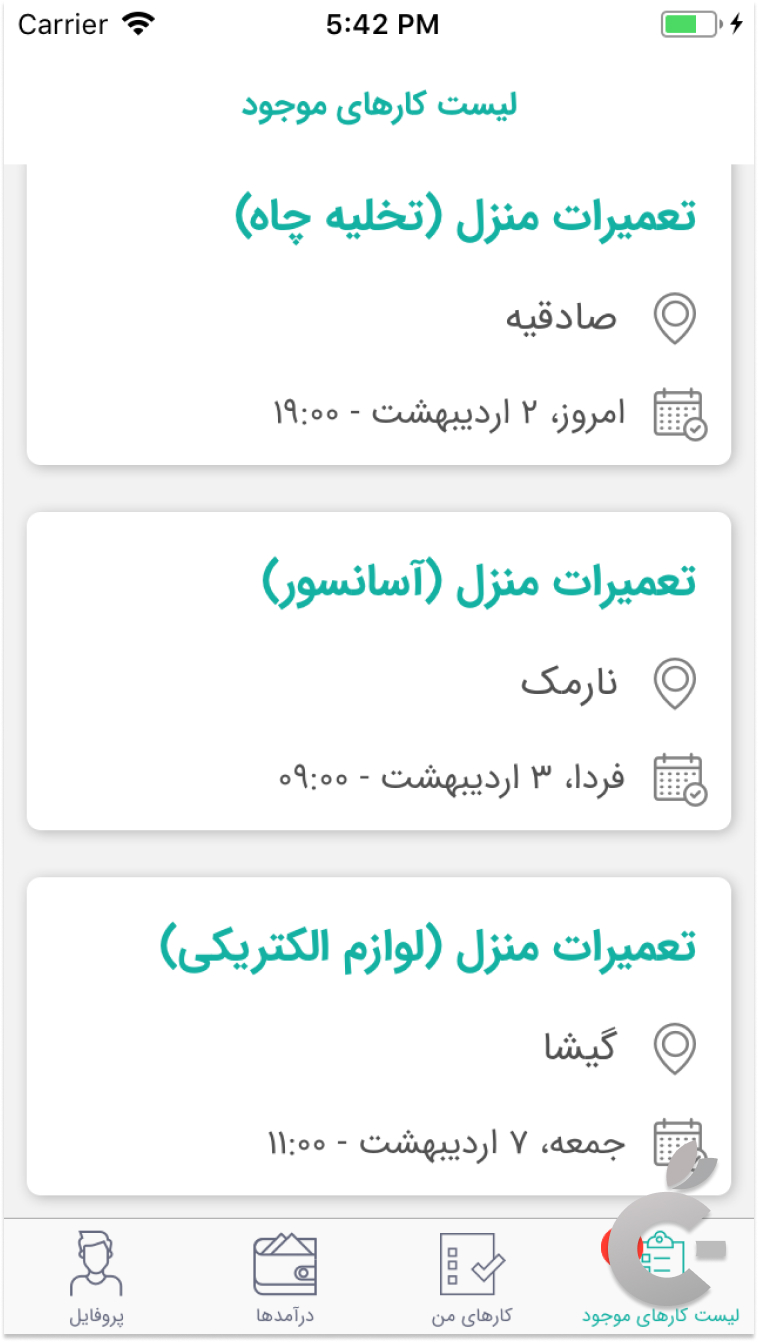Image resolution: width=758 pixels, height=1342 pixels.
Task: Tap the calendar icon on the الکتریکی job
Action: 678,1142
